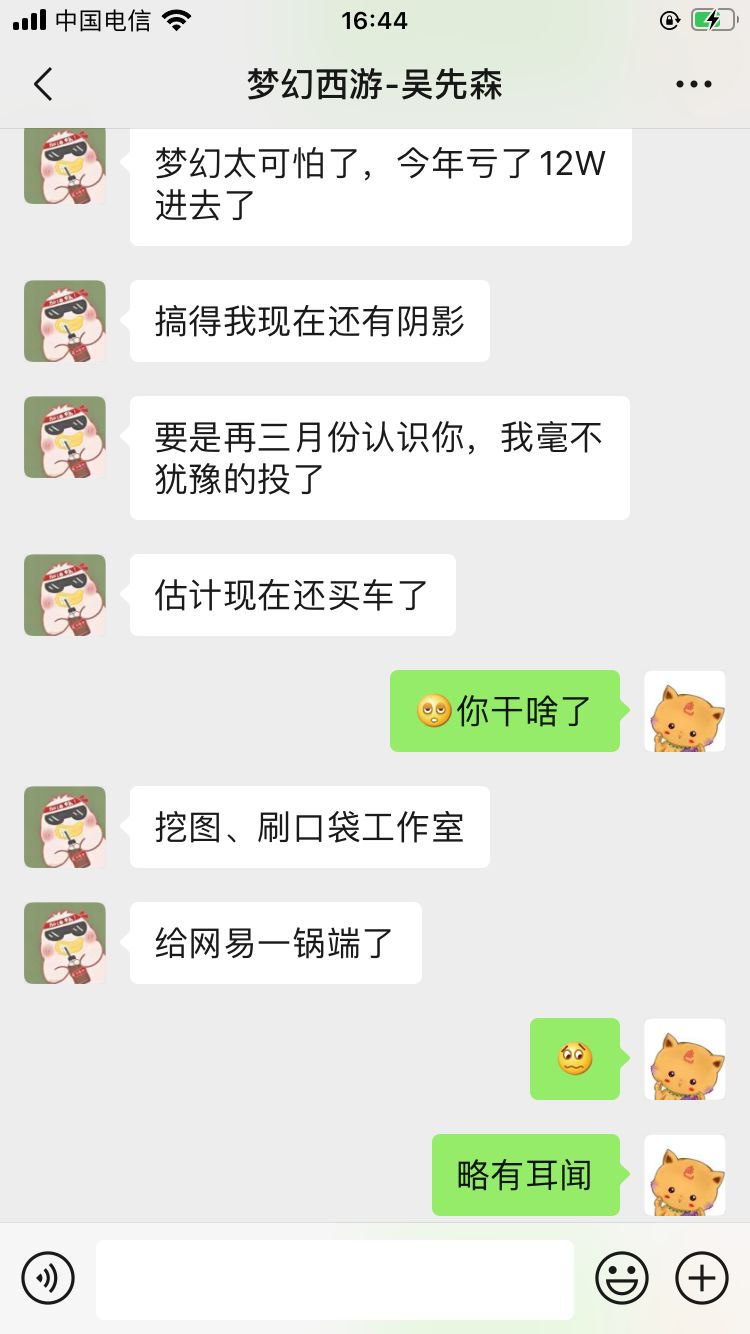Tap the message '挖图、刷口袋工作室'

click(x=309, y=827)
